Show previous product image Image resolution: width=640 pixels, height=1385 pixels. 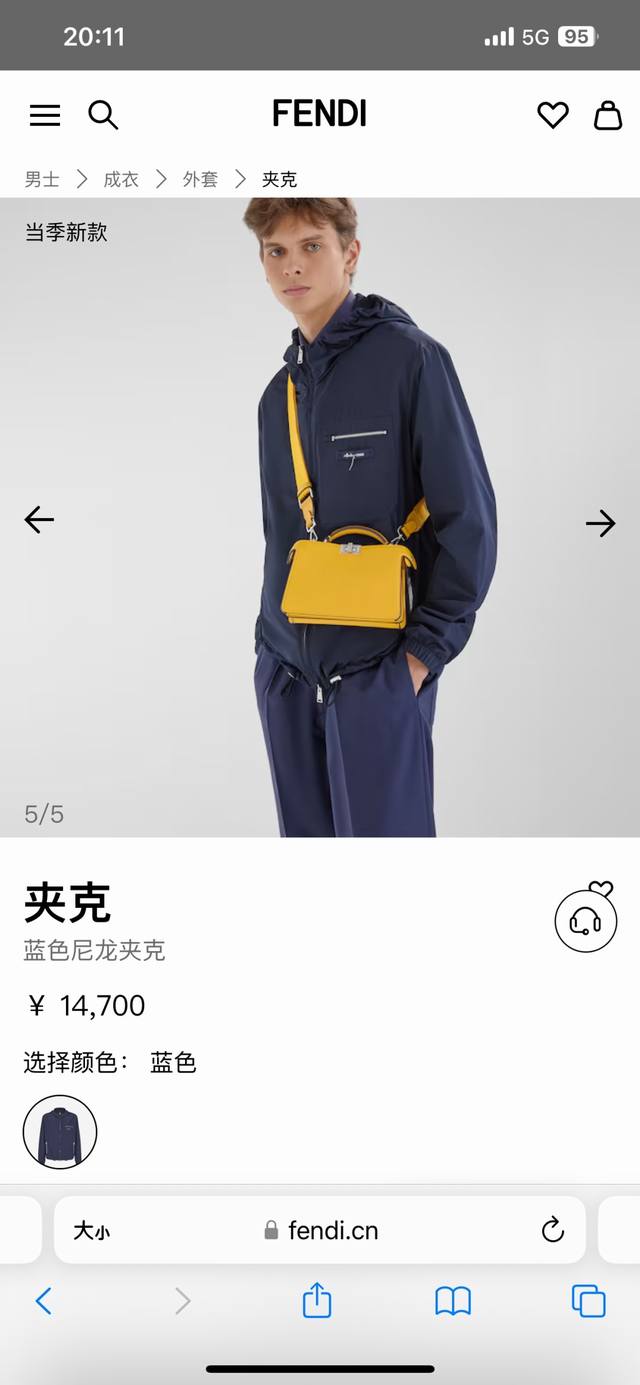[39, 519]
